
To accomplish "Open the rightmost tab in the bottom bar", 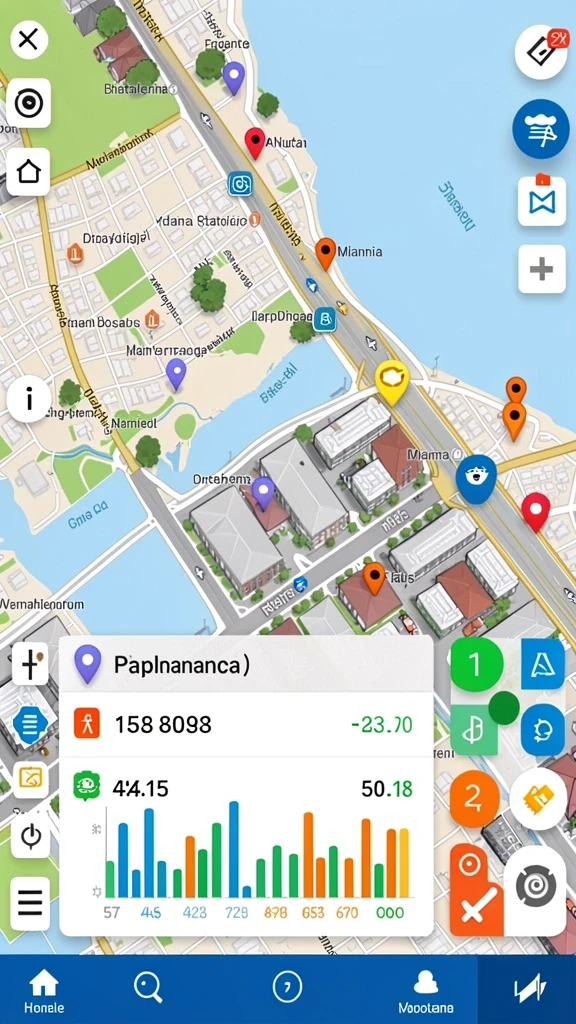I will 529,989.
